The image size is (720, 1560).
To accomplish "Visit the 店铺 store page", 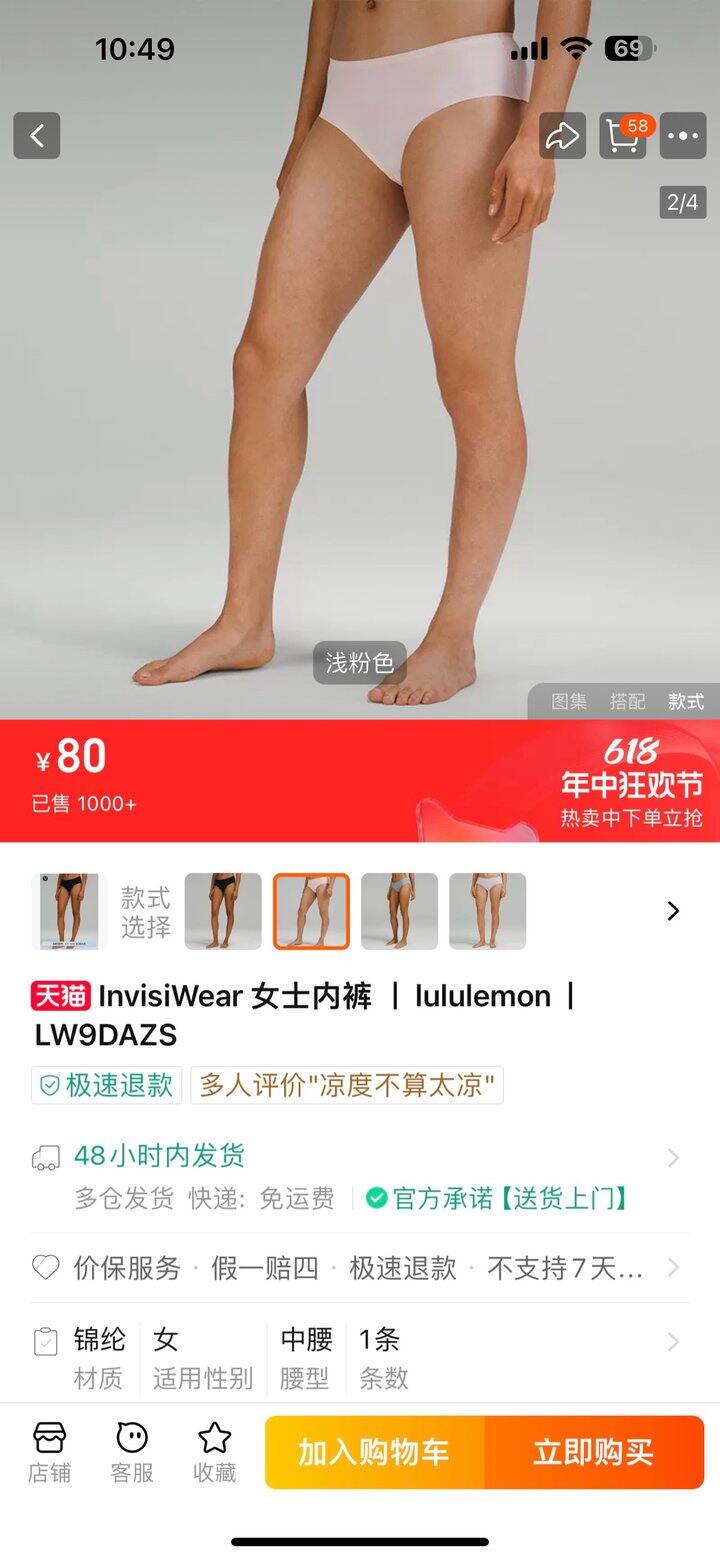I will coord(49,1452).
